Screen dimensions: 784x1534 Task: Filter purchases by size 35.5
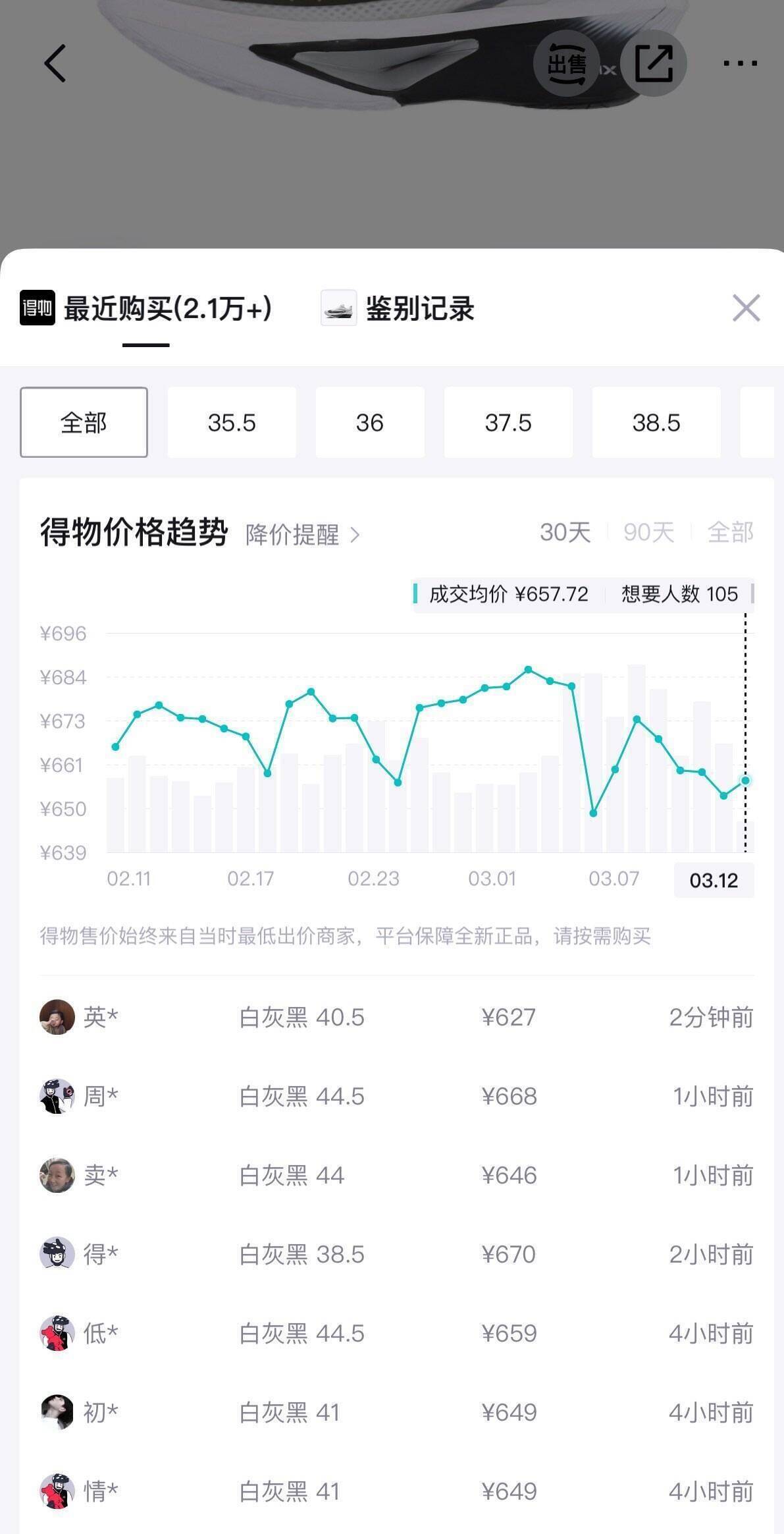pos(232,422)
